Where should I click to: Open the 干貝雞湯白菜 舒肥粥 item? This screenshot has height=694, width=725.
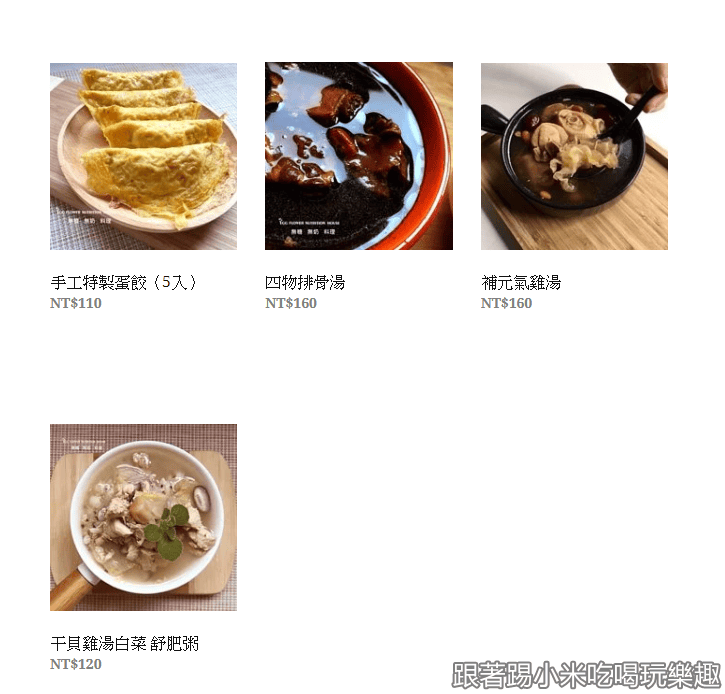pos(143,517)
